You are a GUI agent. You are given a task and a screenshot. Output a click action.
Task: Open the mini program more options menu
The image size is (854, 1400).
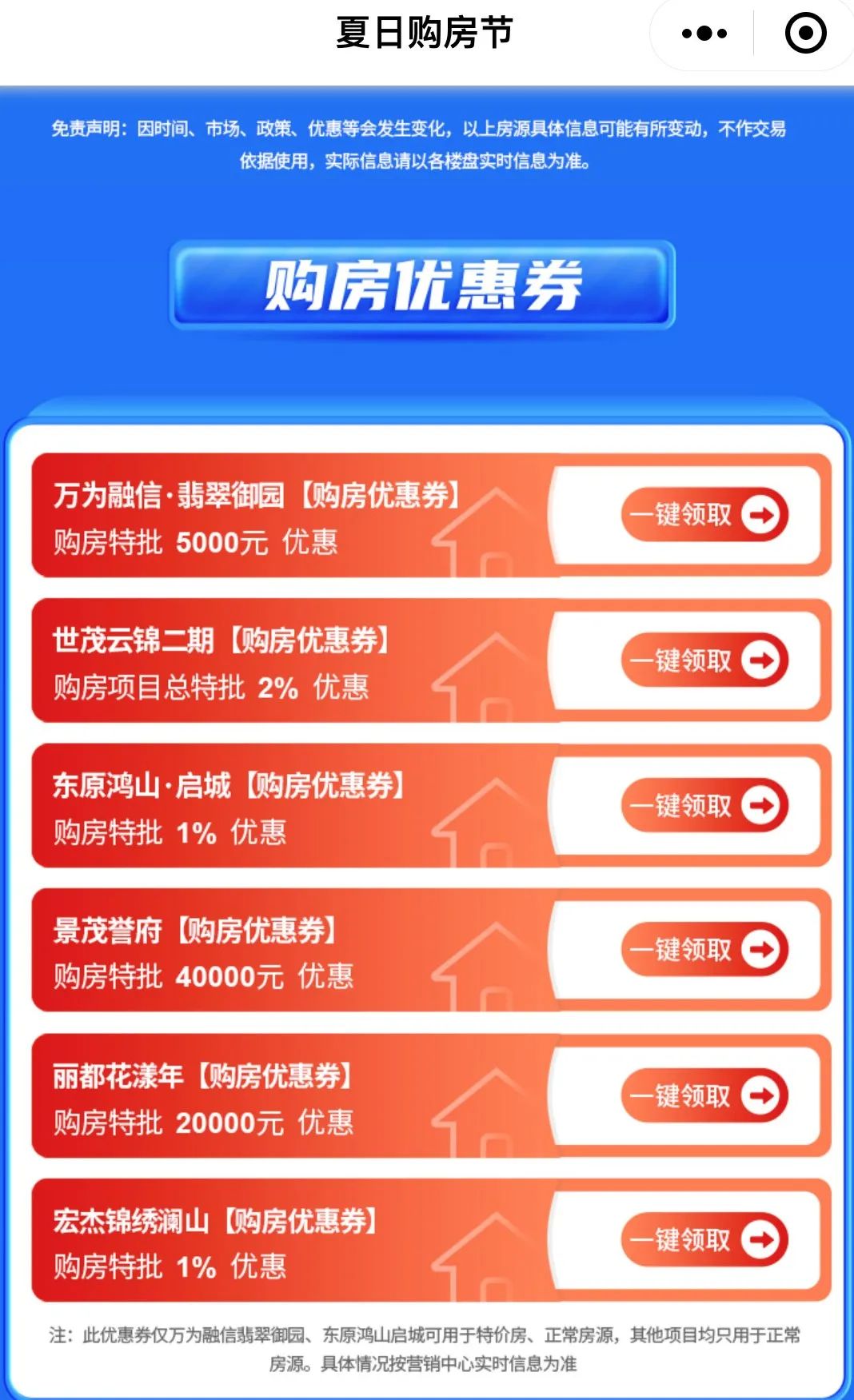(704, 34)
